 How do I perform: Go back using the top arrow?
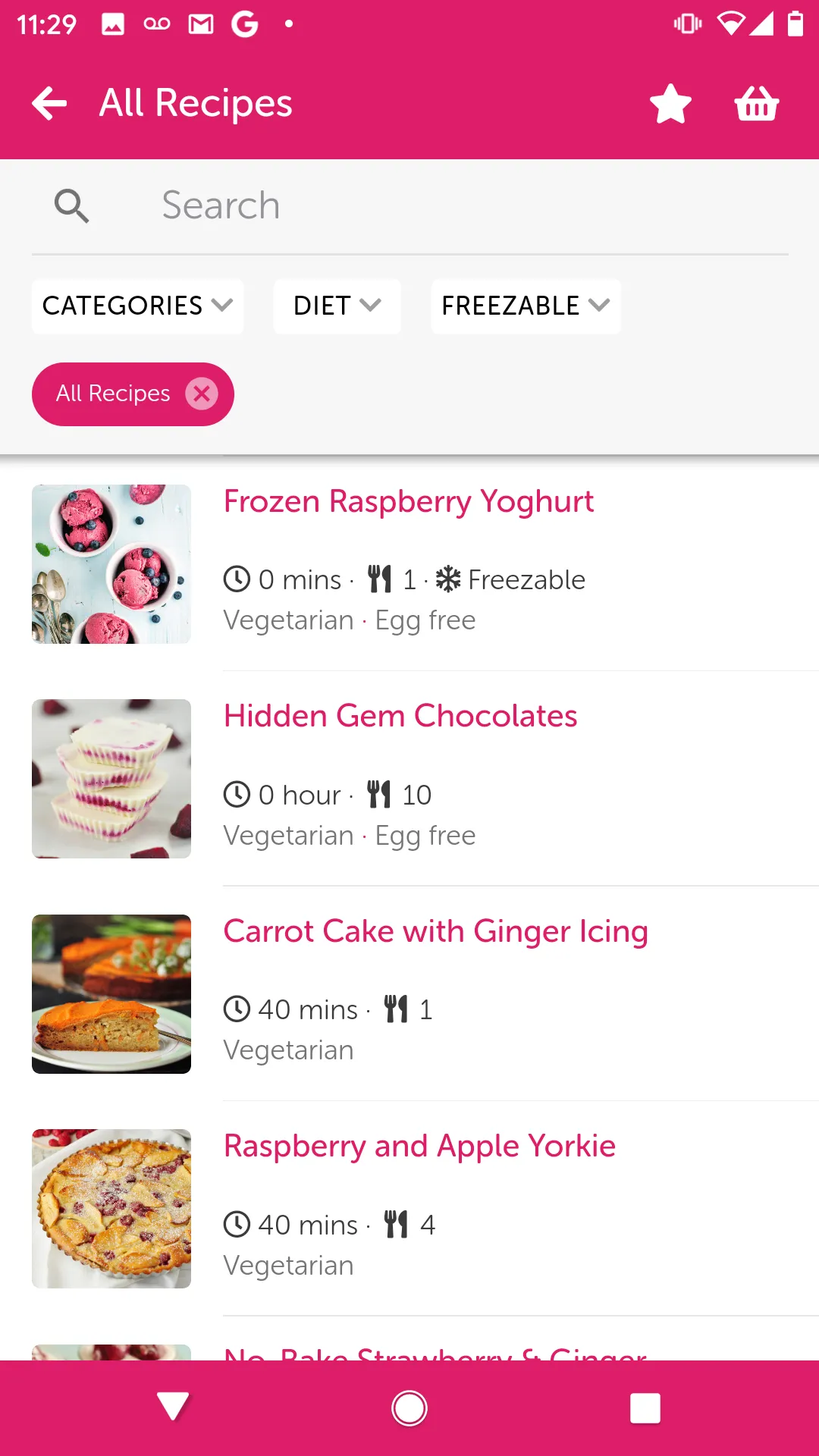point(50,103)
